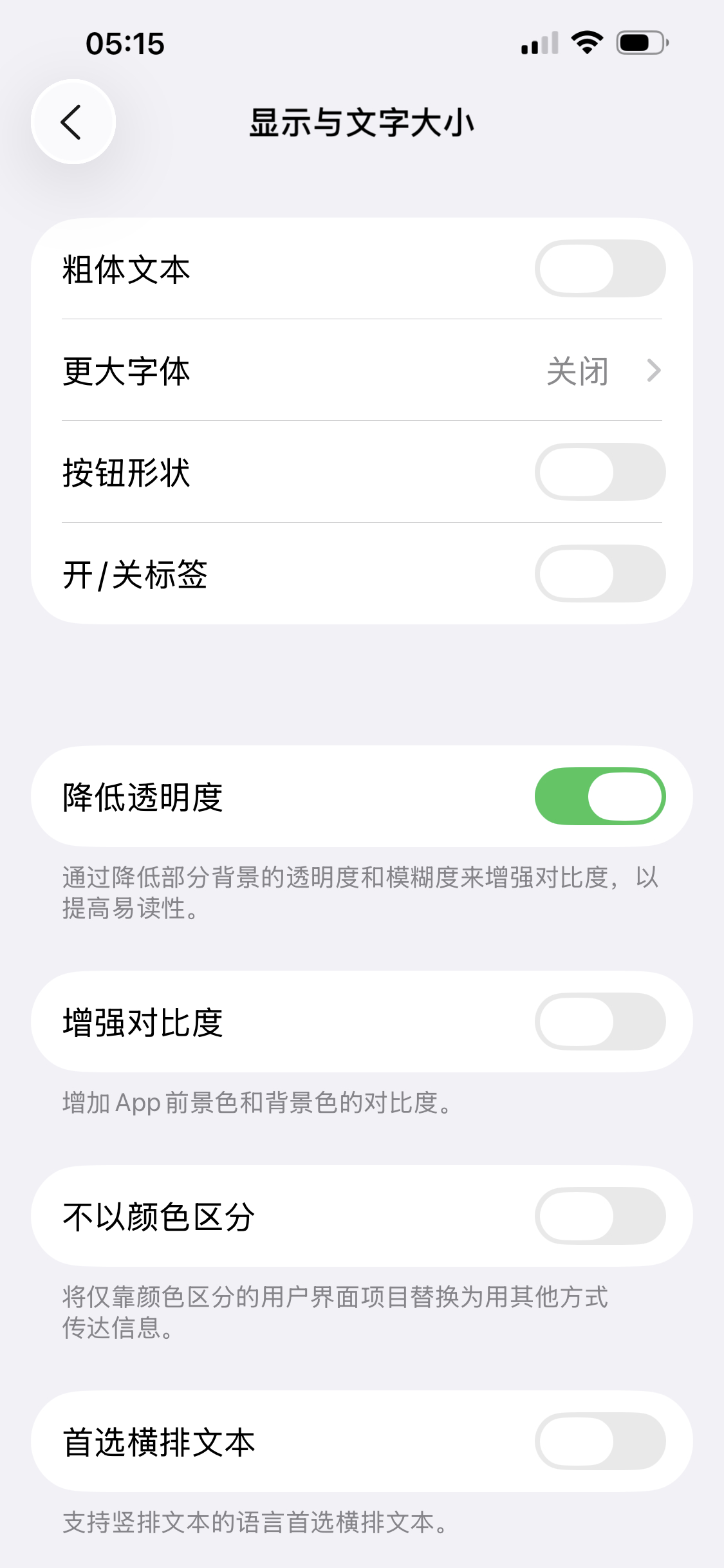Turn on 首选横排文本
The width and height of the screenshot is (724, 1568).
[x=600, y=1441]
